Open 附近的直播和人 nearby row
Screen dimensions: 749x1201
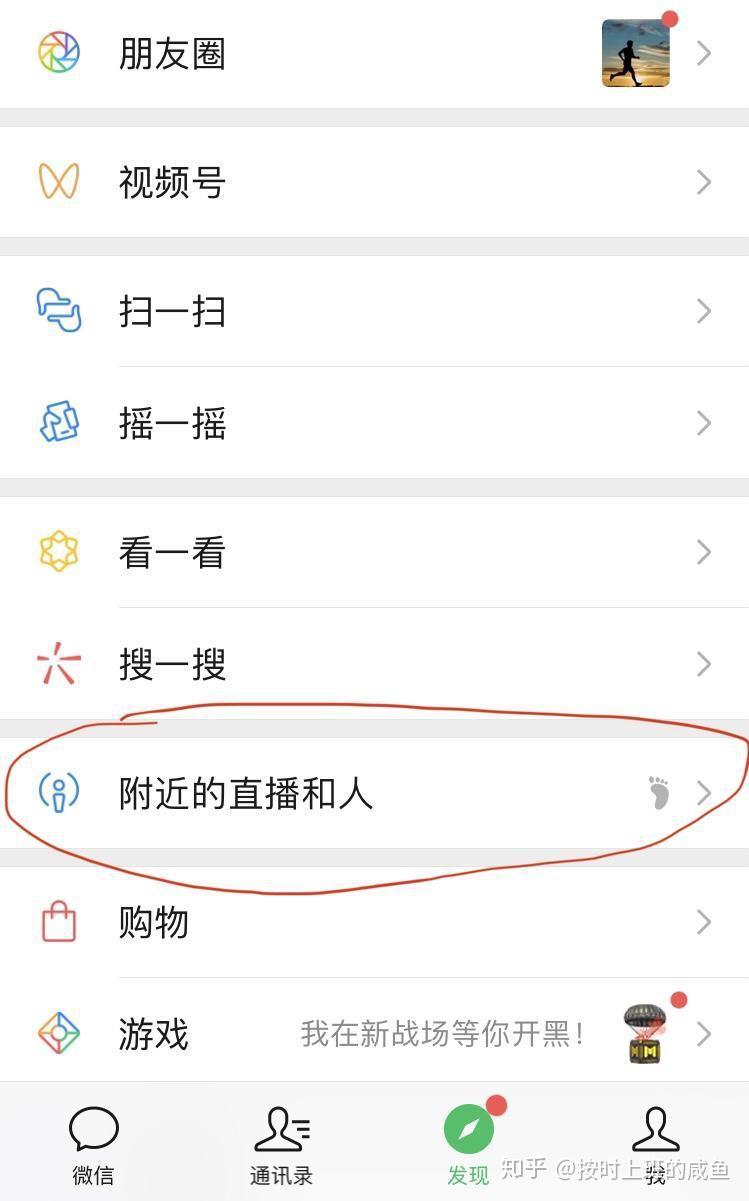click(374, 793)
